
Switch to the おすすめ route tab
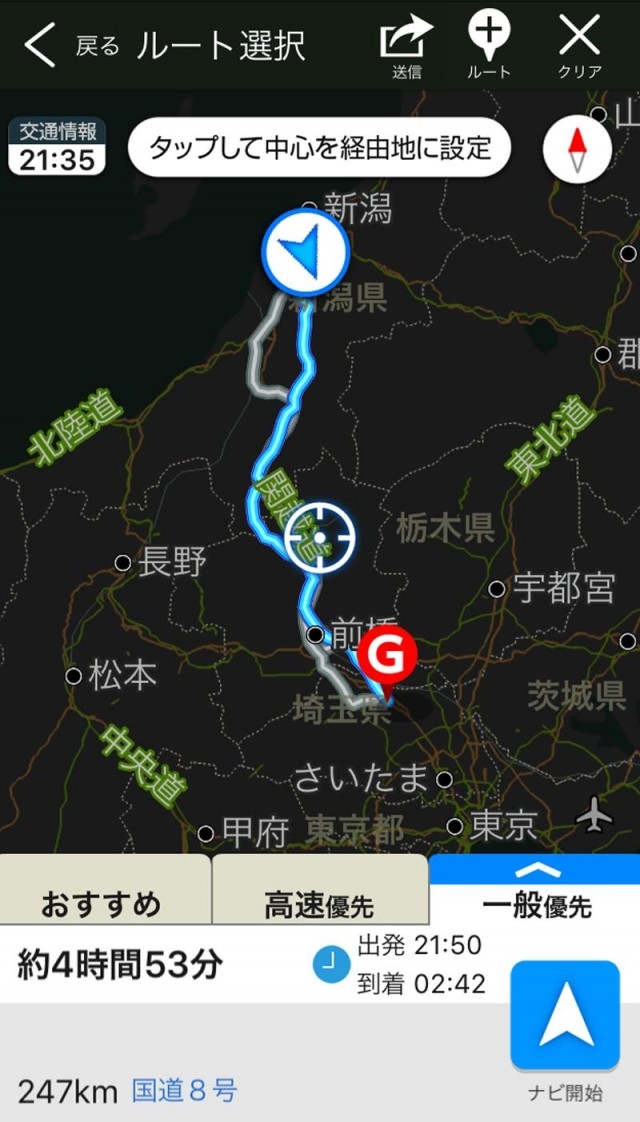(102, 904)
